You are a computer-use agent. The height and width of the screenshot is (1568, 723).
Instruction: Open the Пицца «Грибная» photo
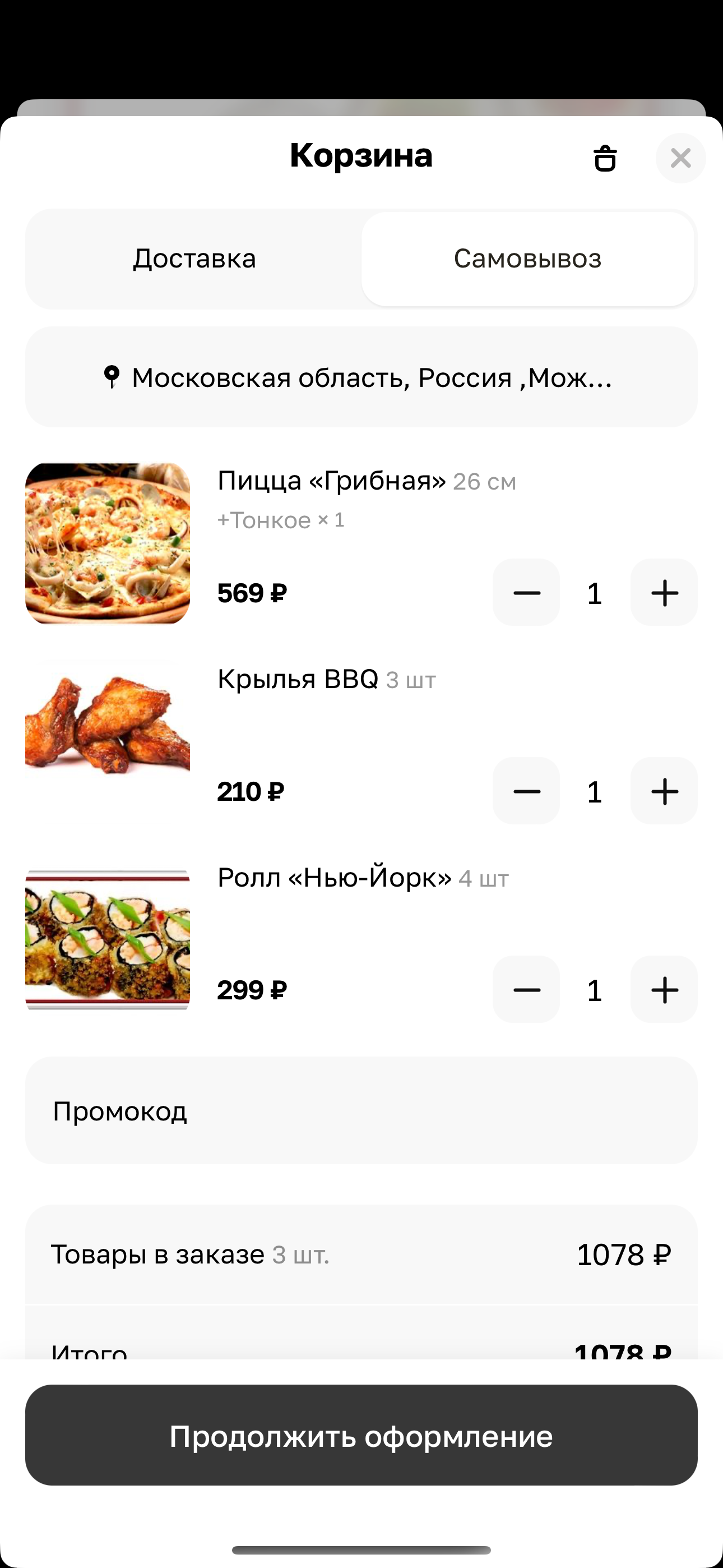[108, 543]
